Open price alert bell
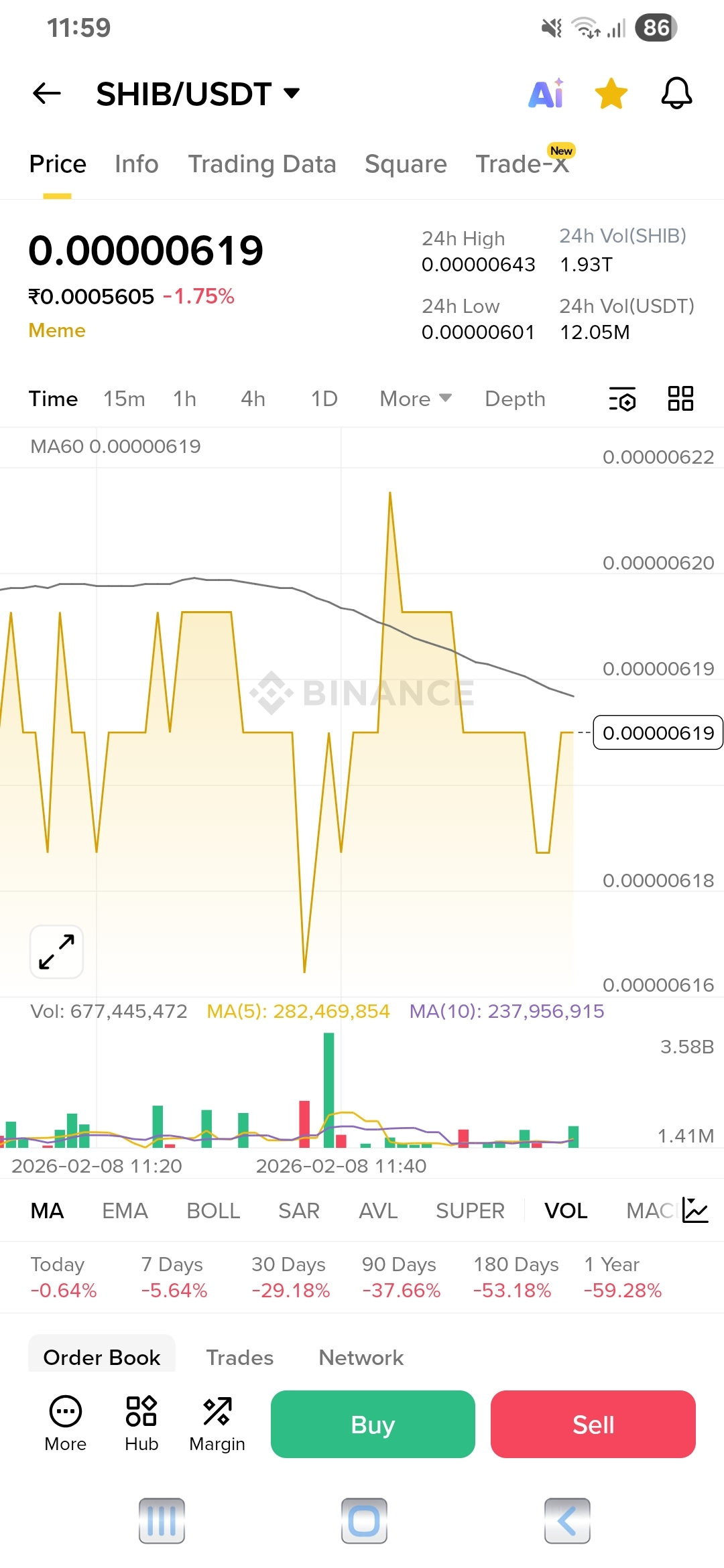Image resolution: width=724 pixels, height=1568 pixels. [676, 94]
